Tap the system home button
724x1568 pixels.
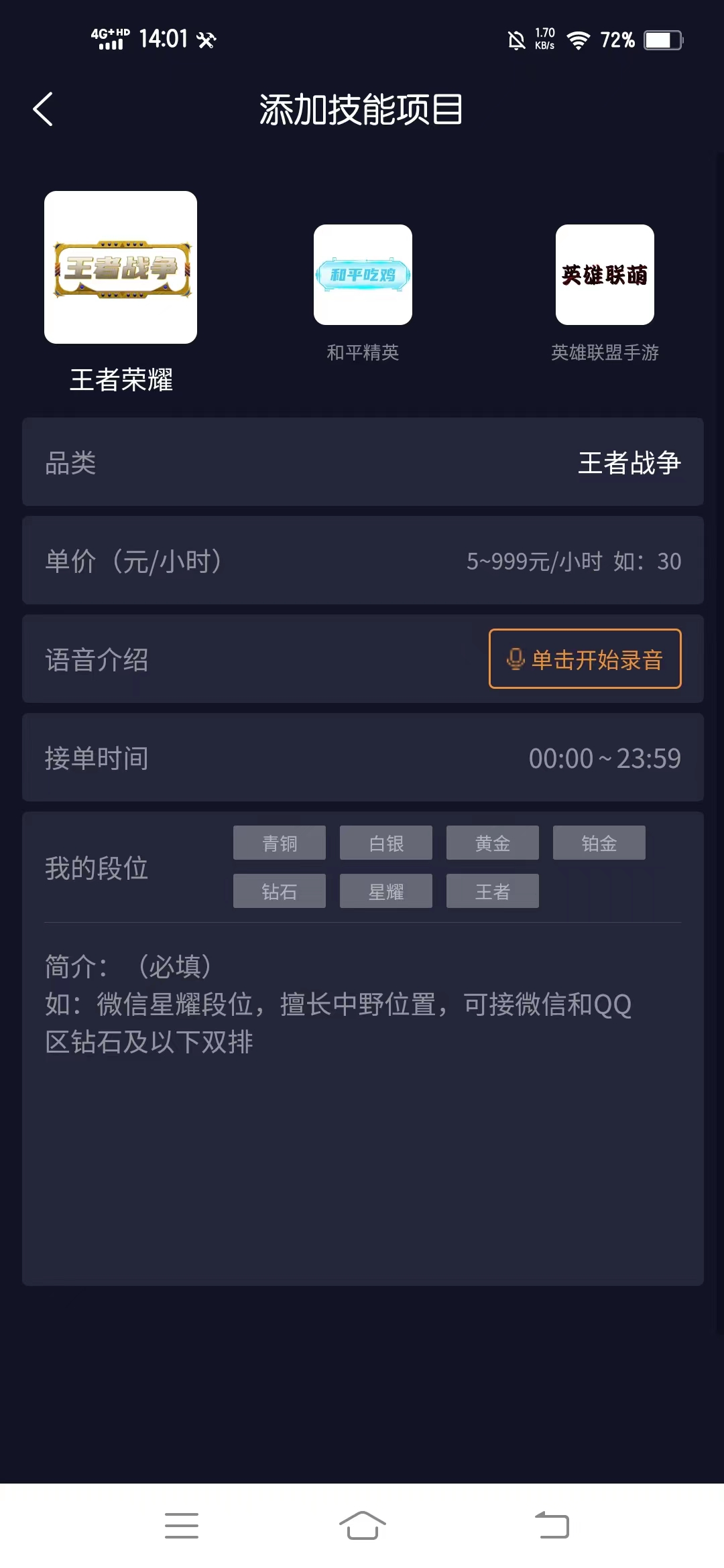click(x=362, y=1525)
